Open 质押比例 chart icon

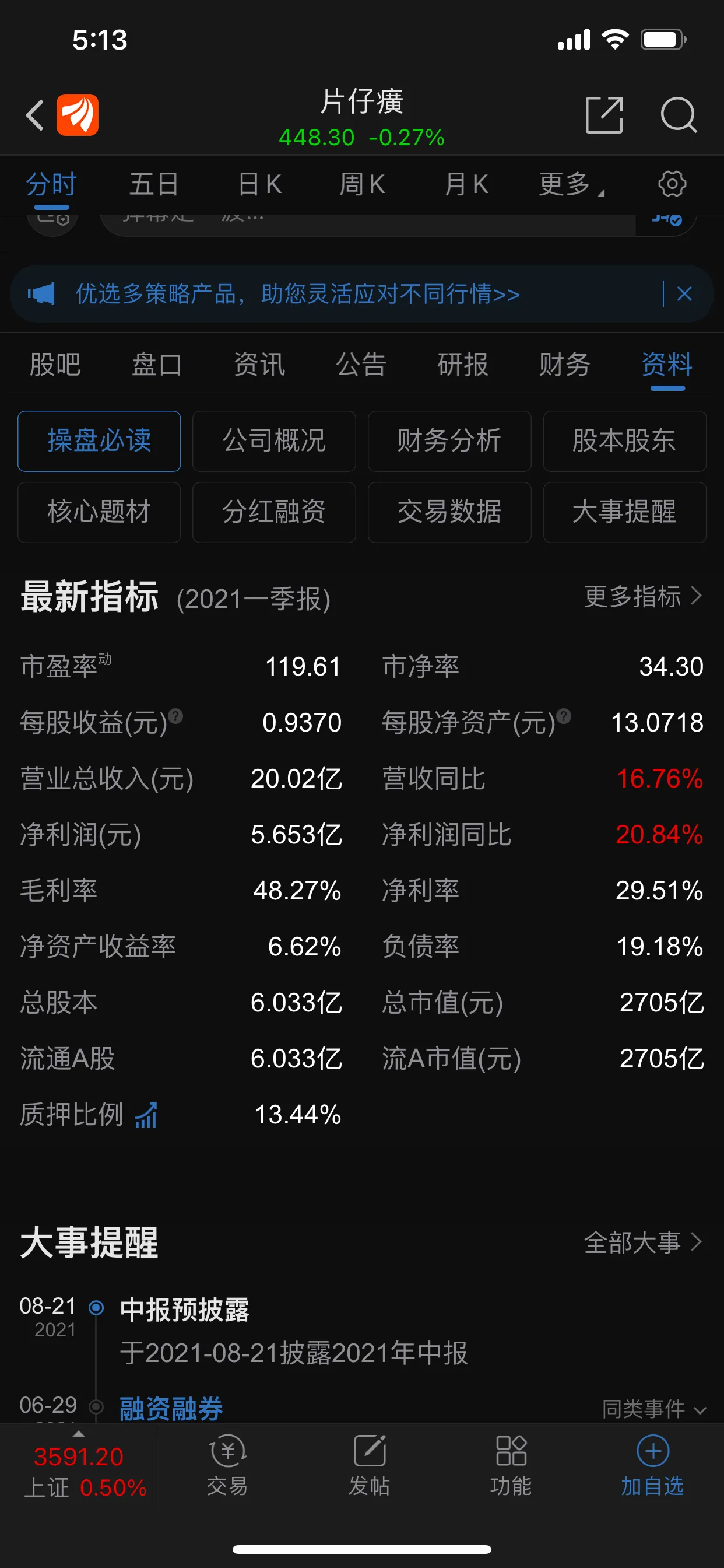146,1115
